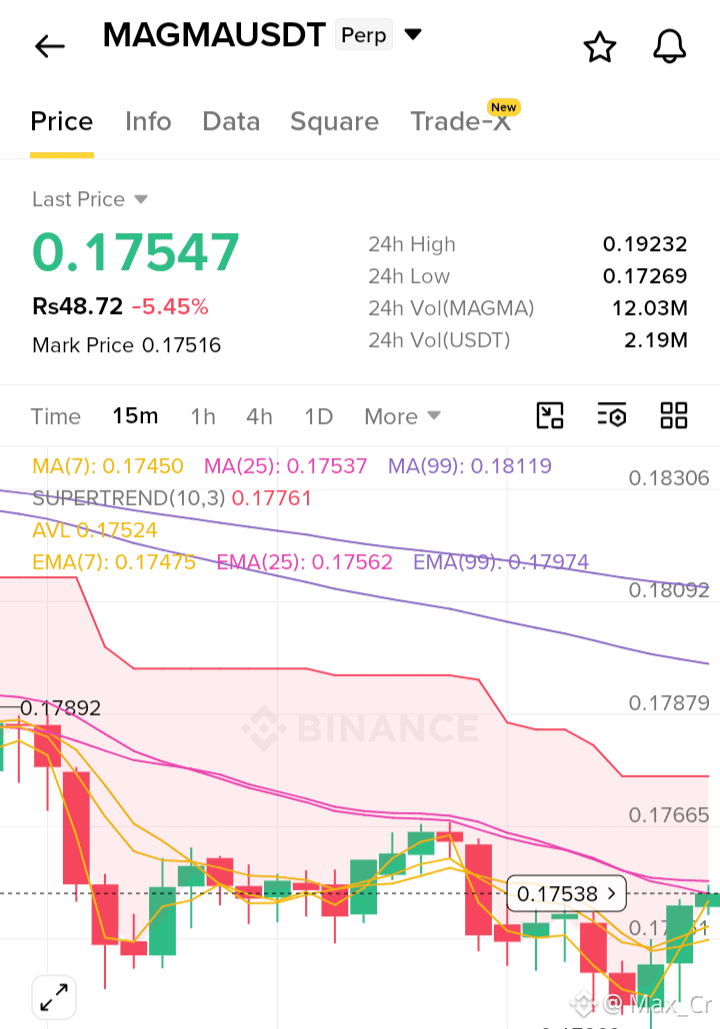Select the Time chart interval
The width and height of the screenshot is (720, 1029).
click(x=56, y=416)
